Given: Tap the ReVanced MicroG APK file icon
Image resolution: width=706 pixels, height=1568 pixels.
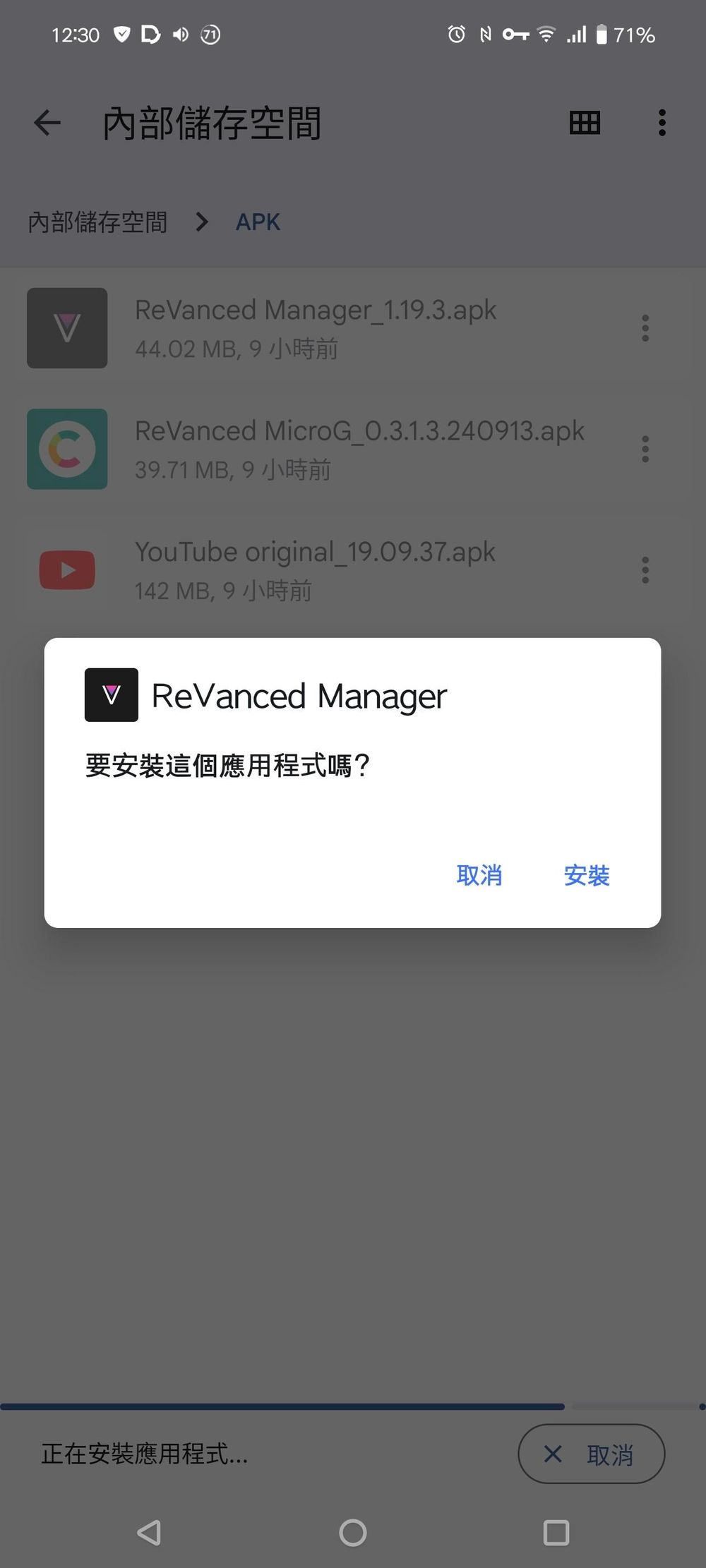Looking at the screenshot, I should tap(67, 450).
